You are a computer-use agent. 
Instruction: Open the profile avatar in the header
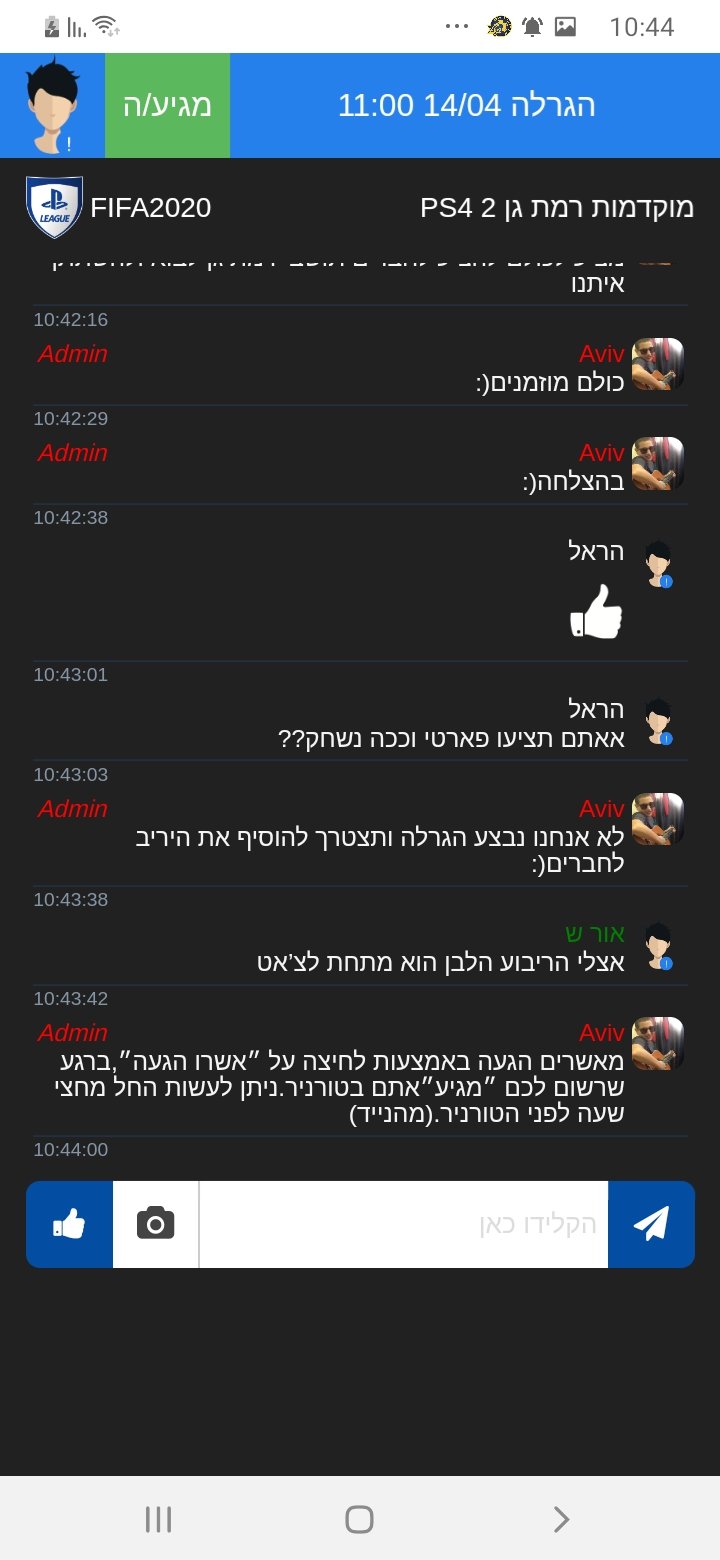(50, 106)
